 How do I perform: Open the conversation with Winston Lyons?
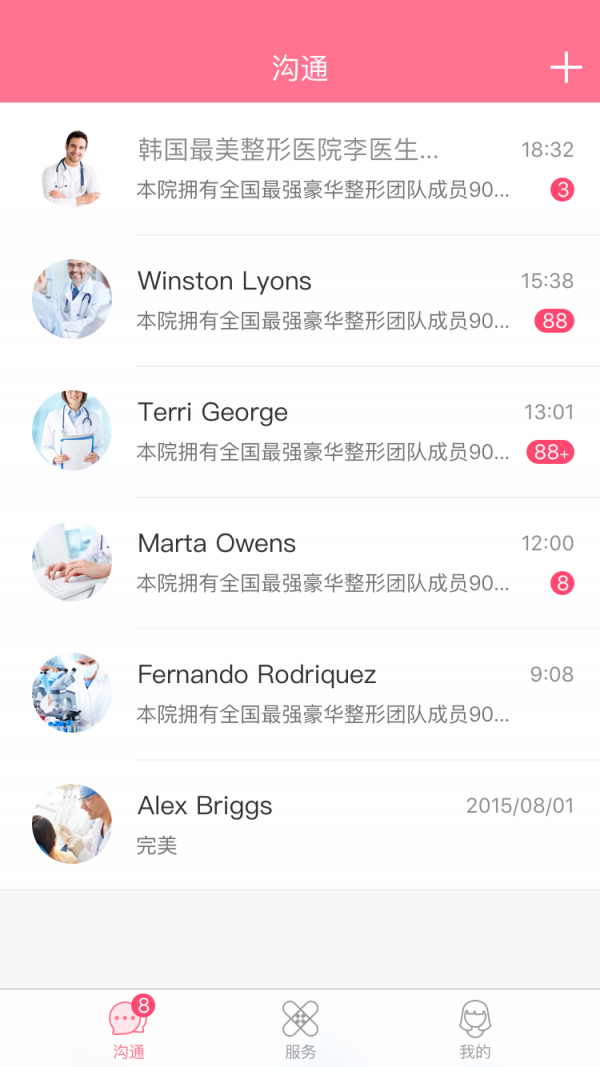300,300
